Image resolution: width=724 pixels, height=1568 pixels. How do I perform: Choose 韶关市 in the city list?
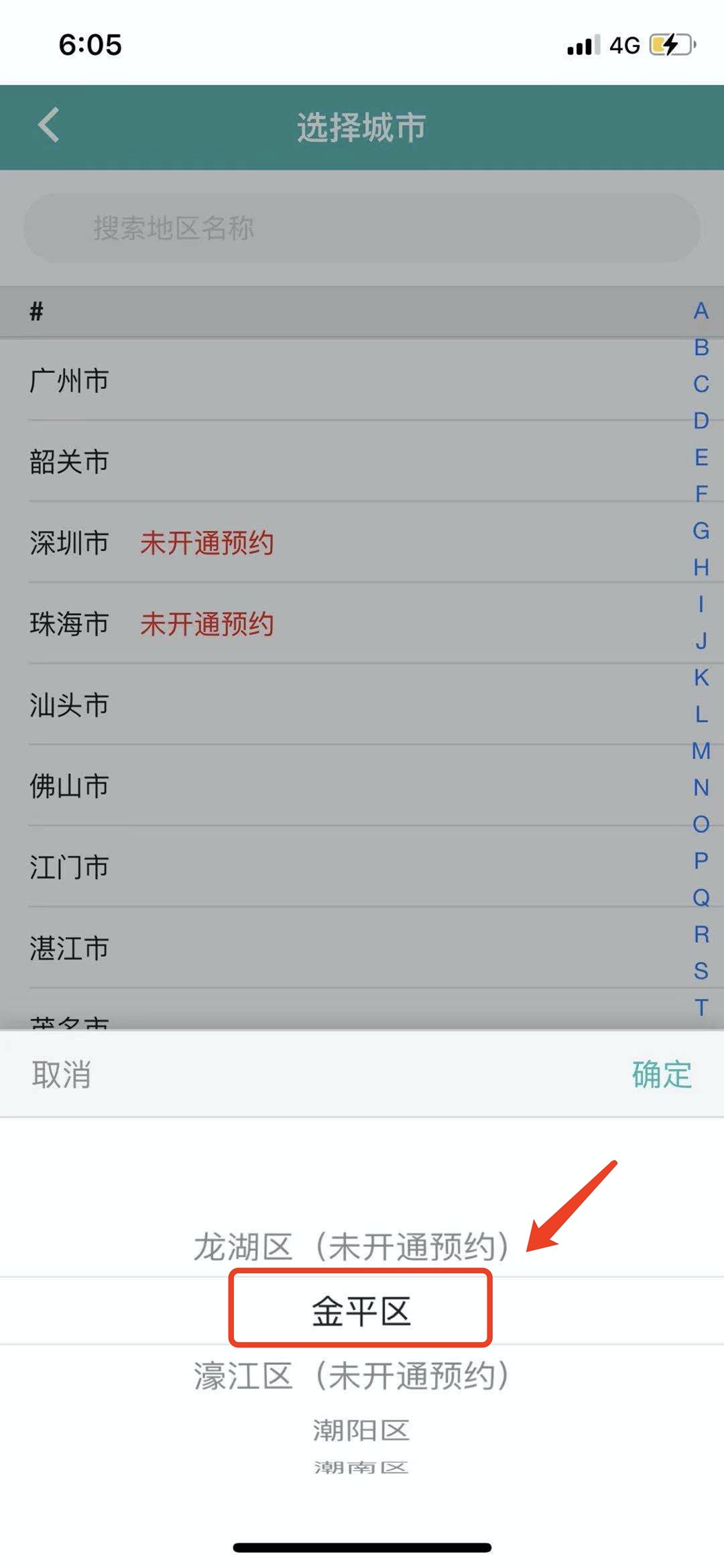[x=70, y=462]
